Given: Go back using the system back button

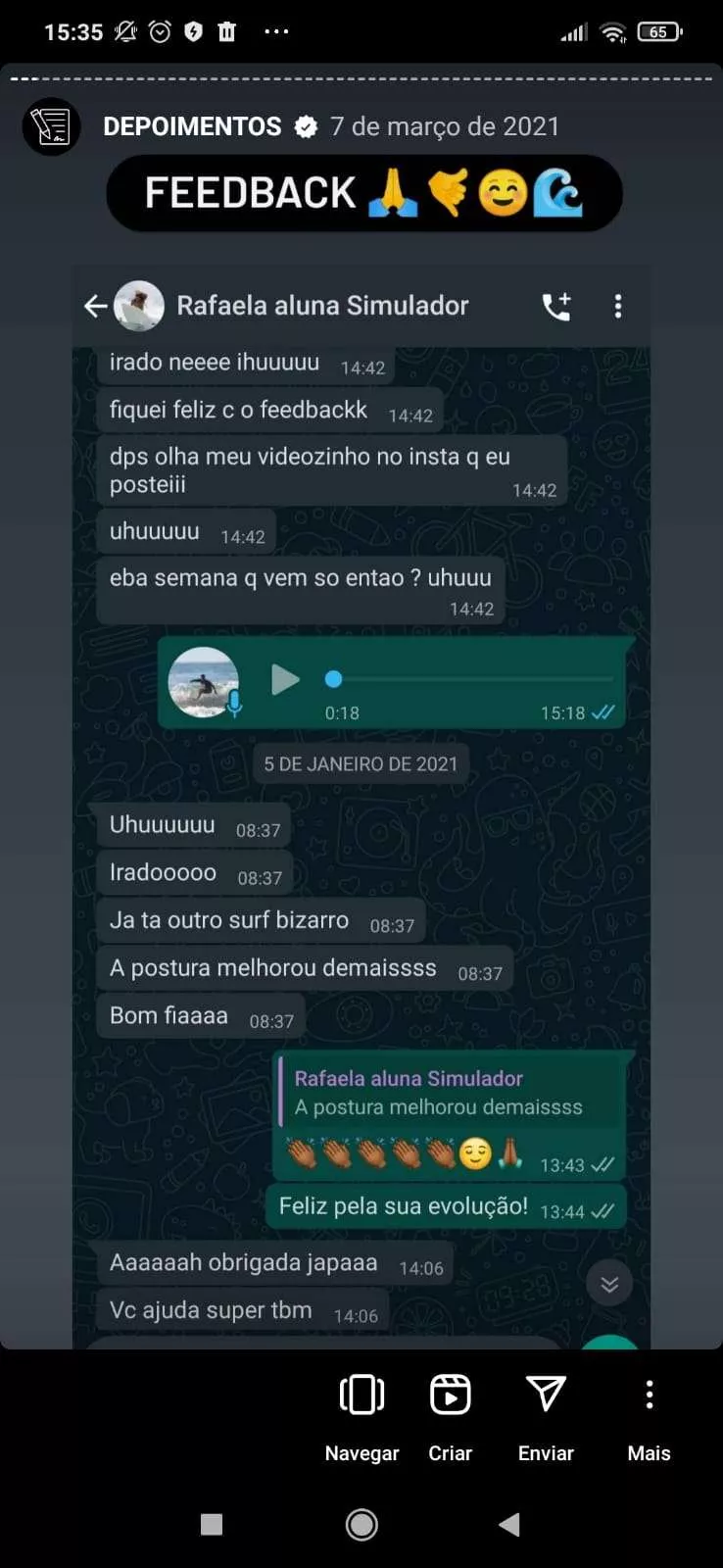Looking at the screenshot, I should pos(508,1524).
